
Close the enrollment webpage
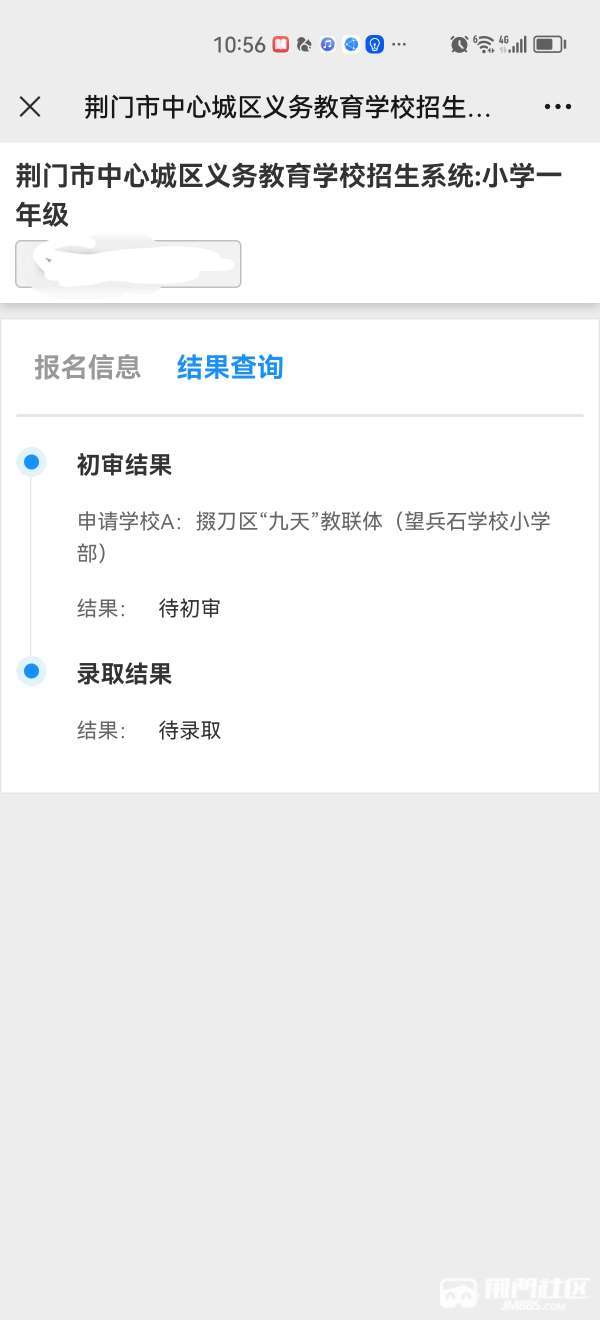(x=30, y=107)
